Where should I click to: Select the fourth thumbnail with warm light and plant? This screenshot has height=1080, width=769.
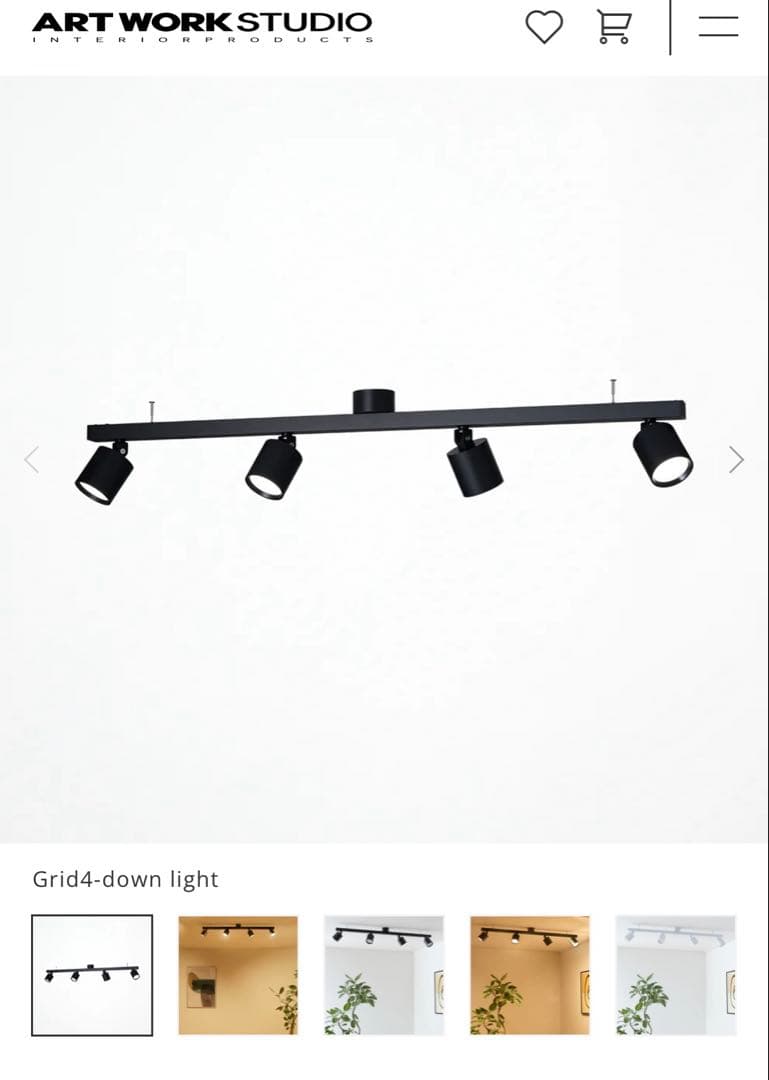point(530,975)
